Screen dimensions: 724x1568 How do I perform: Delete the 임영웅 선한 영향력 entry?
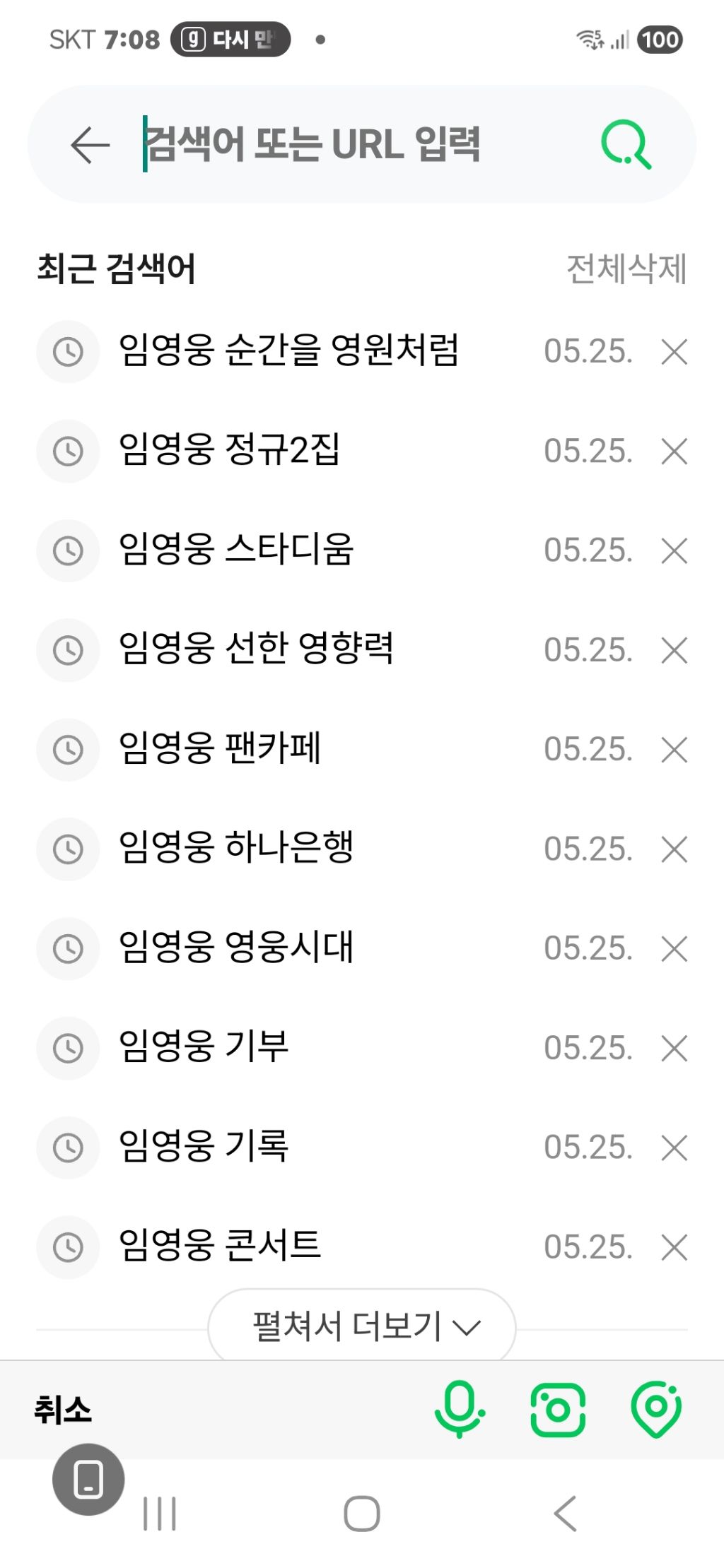675,650
